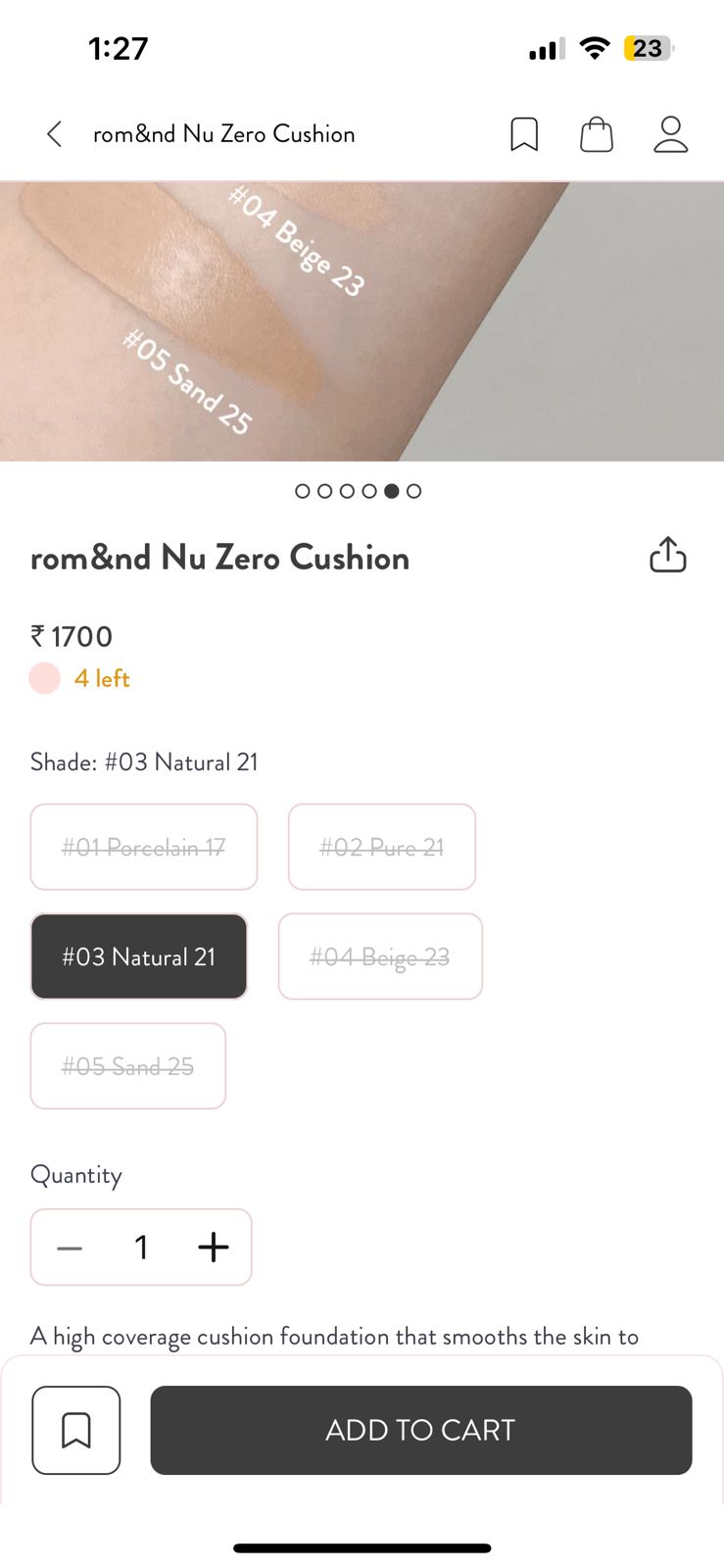The height and width of the screenshot is (1568, 724).
Task: Select shade #01 Porcelain 17
Action: pyautogui.click(x=144, y=847)
